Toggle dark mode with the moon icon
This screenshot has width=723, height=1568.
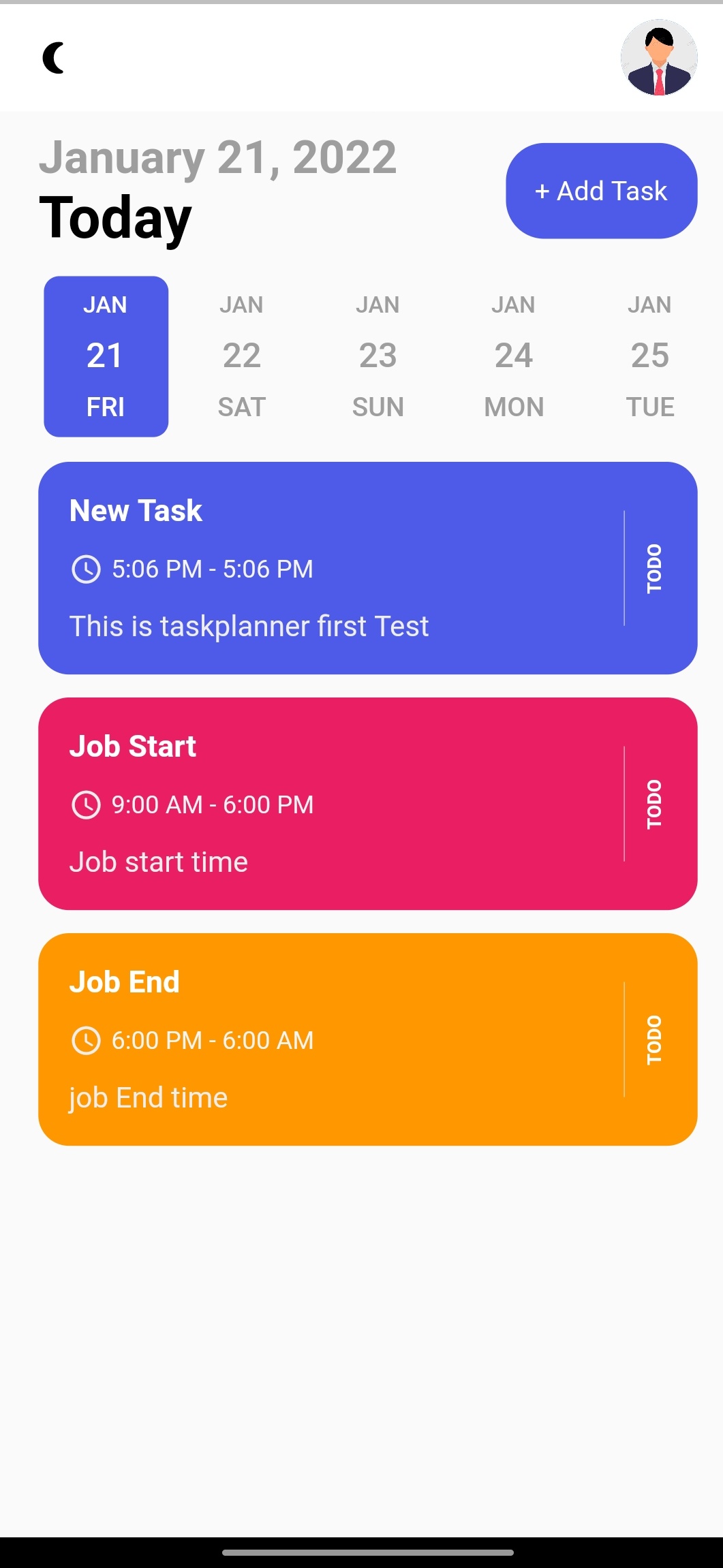[54, 58]
